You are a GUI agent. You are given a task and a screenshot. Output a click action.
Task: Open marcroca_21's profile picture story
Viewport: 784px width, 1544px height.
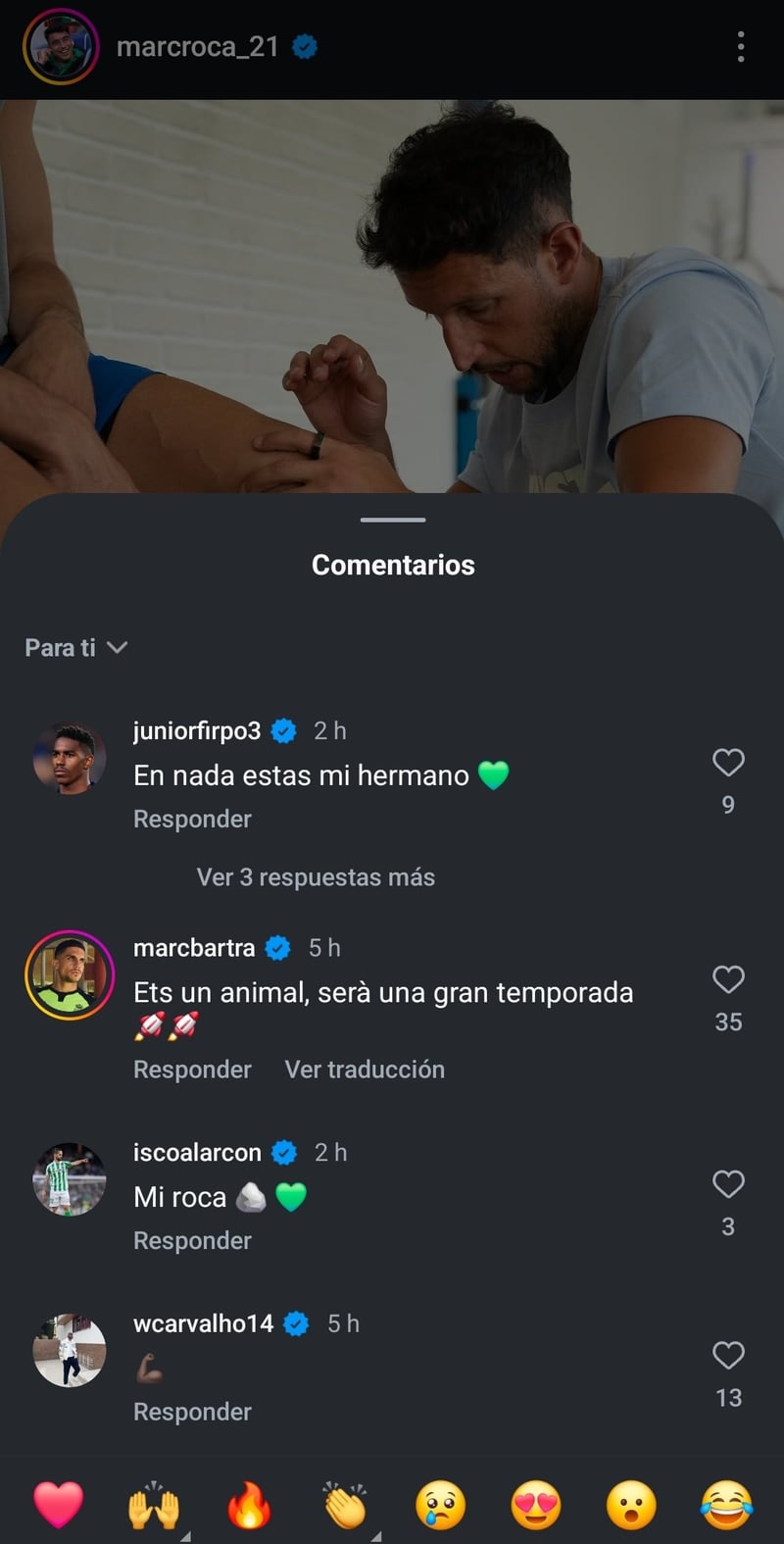[x=61, y=46]
